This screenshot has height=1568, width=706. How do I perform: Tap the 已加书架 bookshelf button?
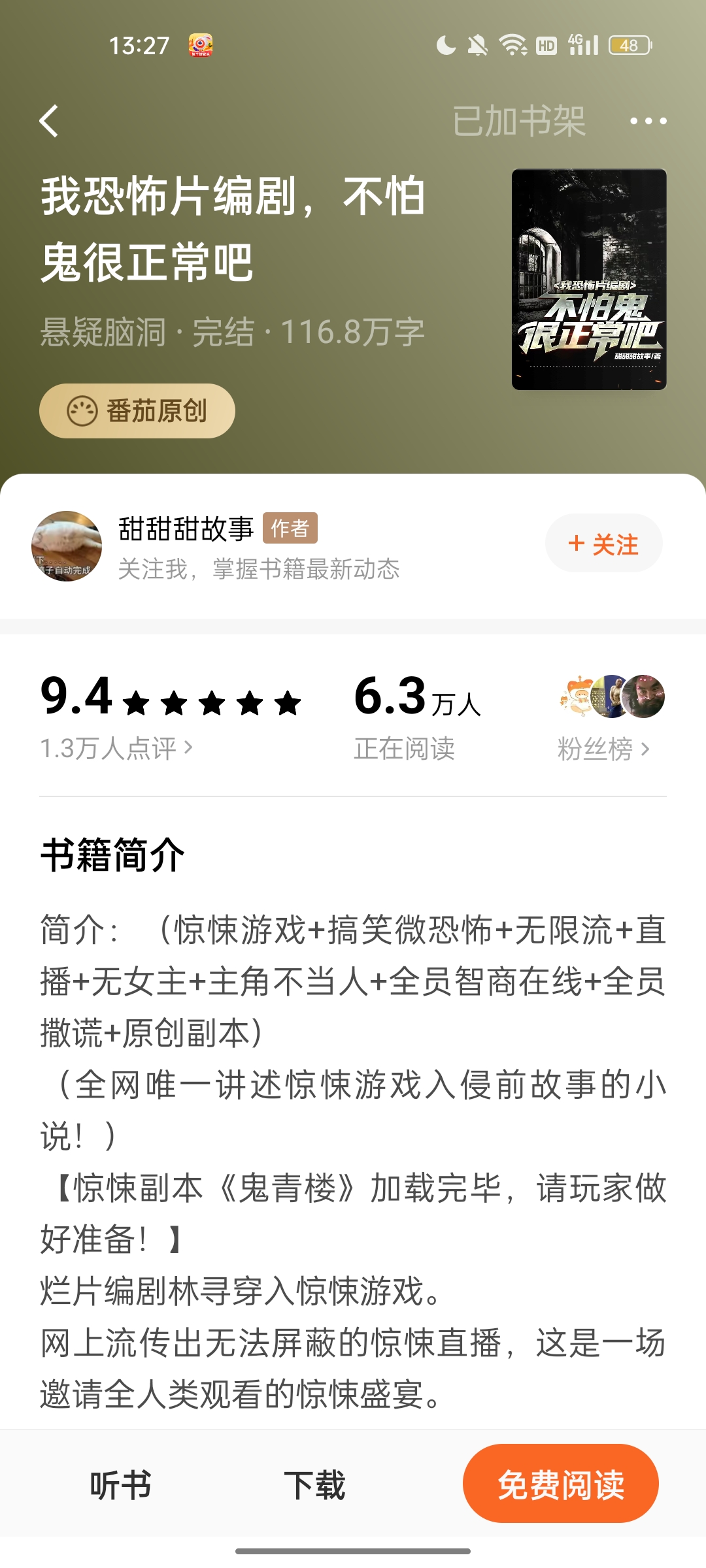(x=519, y=122)
